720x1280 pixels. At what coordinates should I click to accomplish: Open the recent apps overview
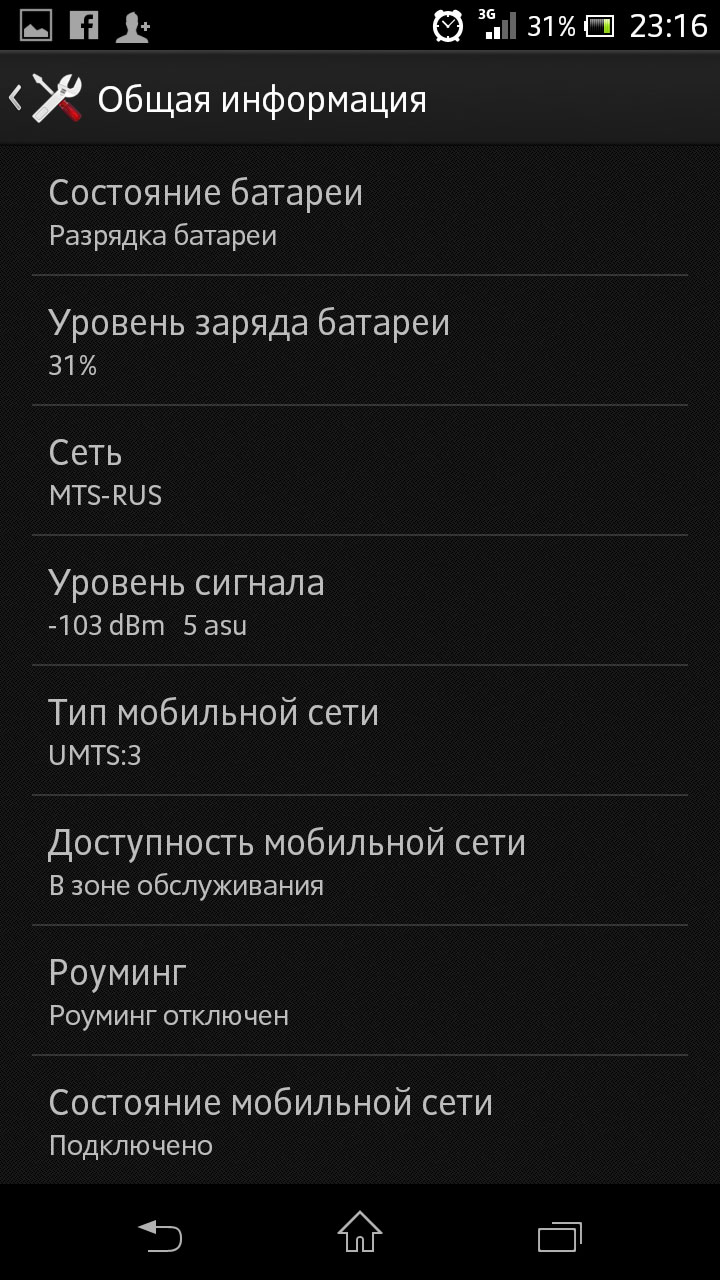pos(559,1235)
